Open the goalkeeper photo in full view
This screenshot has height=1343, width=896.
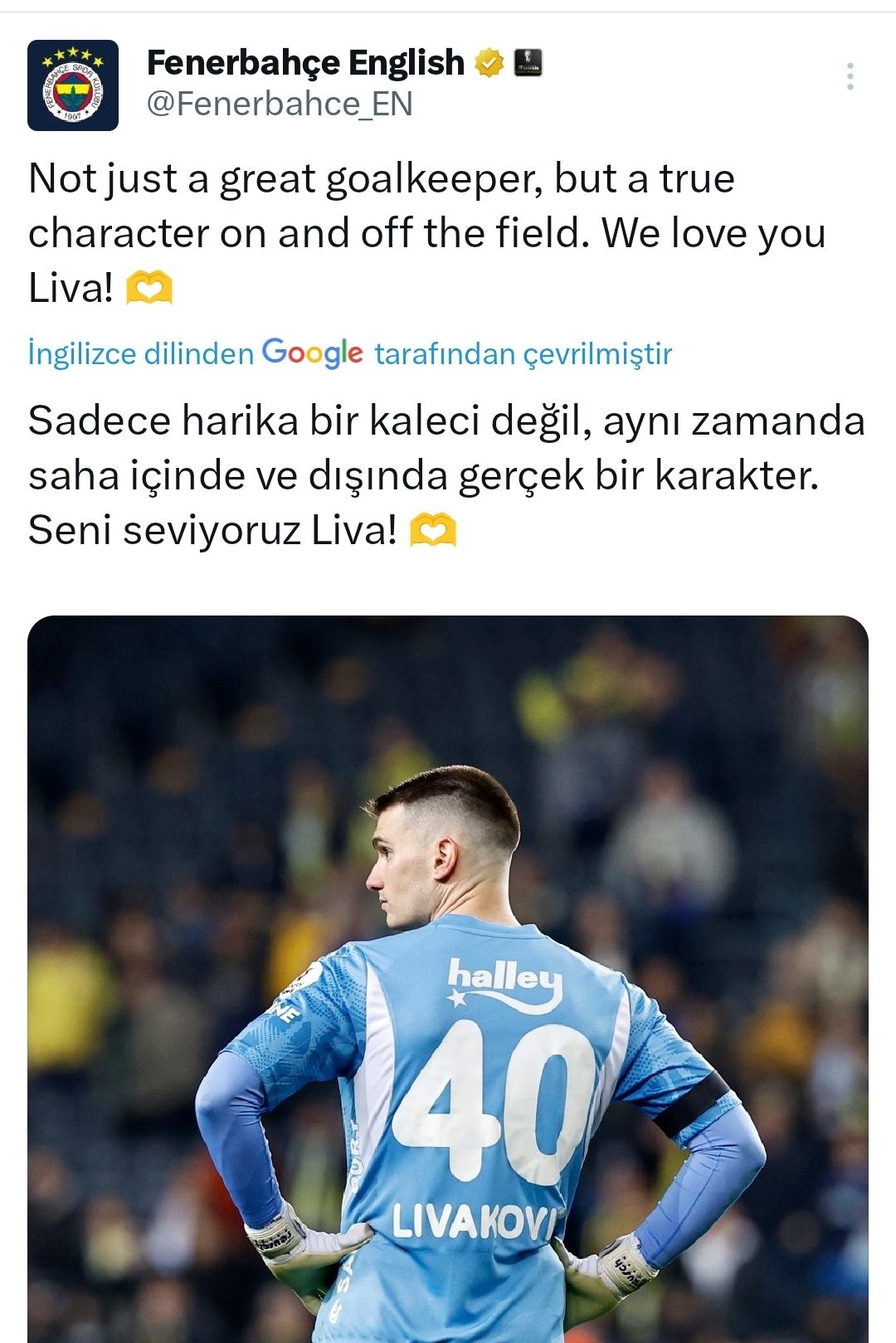(448, 979)
